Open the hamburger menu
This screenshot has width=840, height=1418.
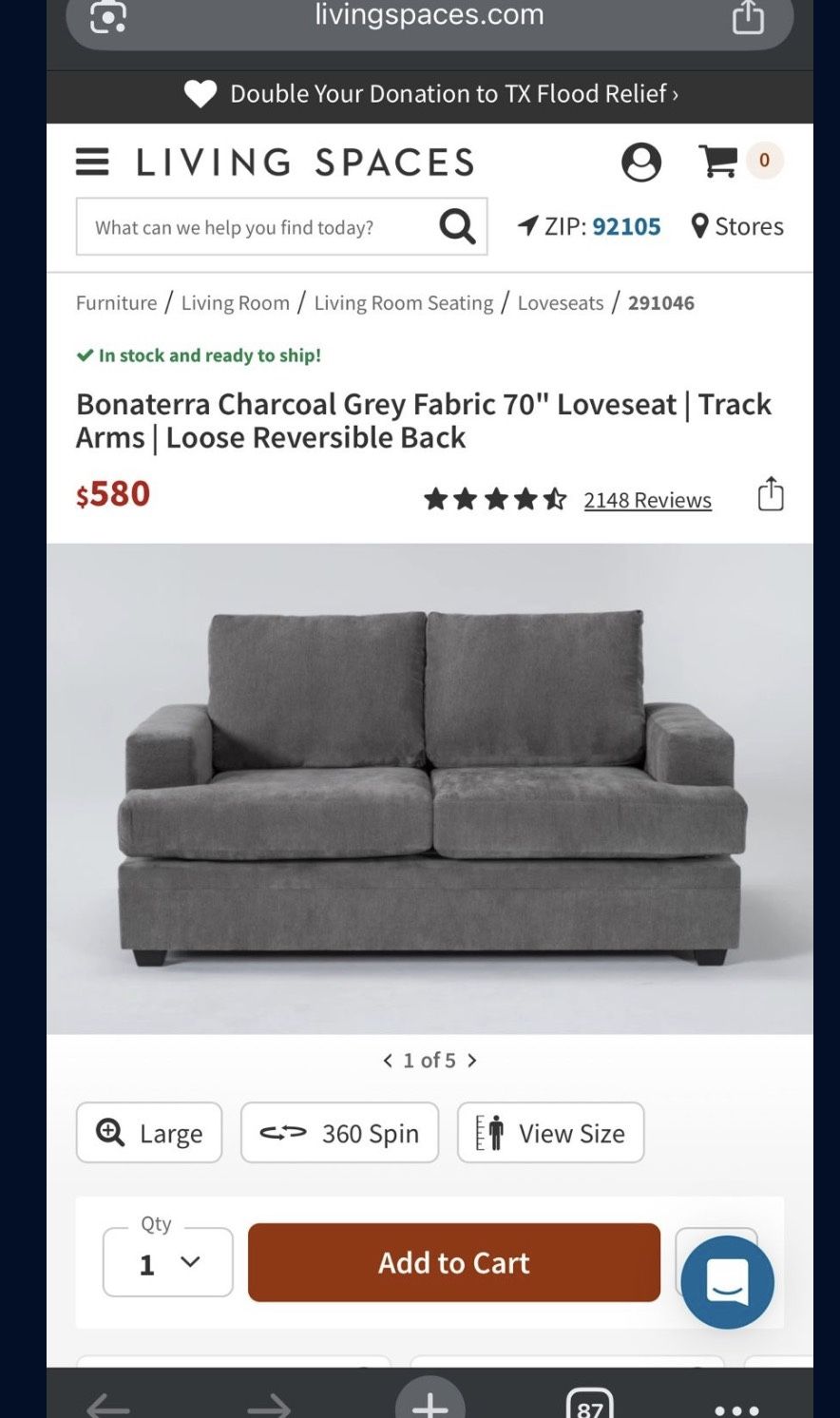92,162
